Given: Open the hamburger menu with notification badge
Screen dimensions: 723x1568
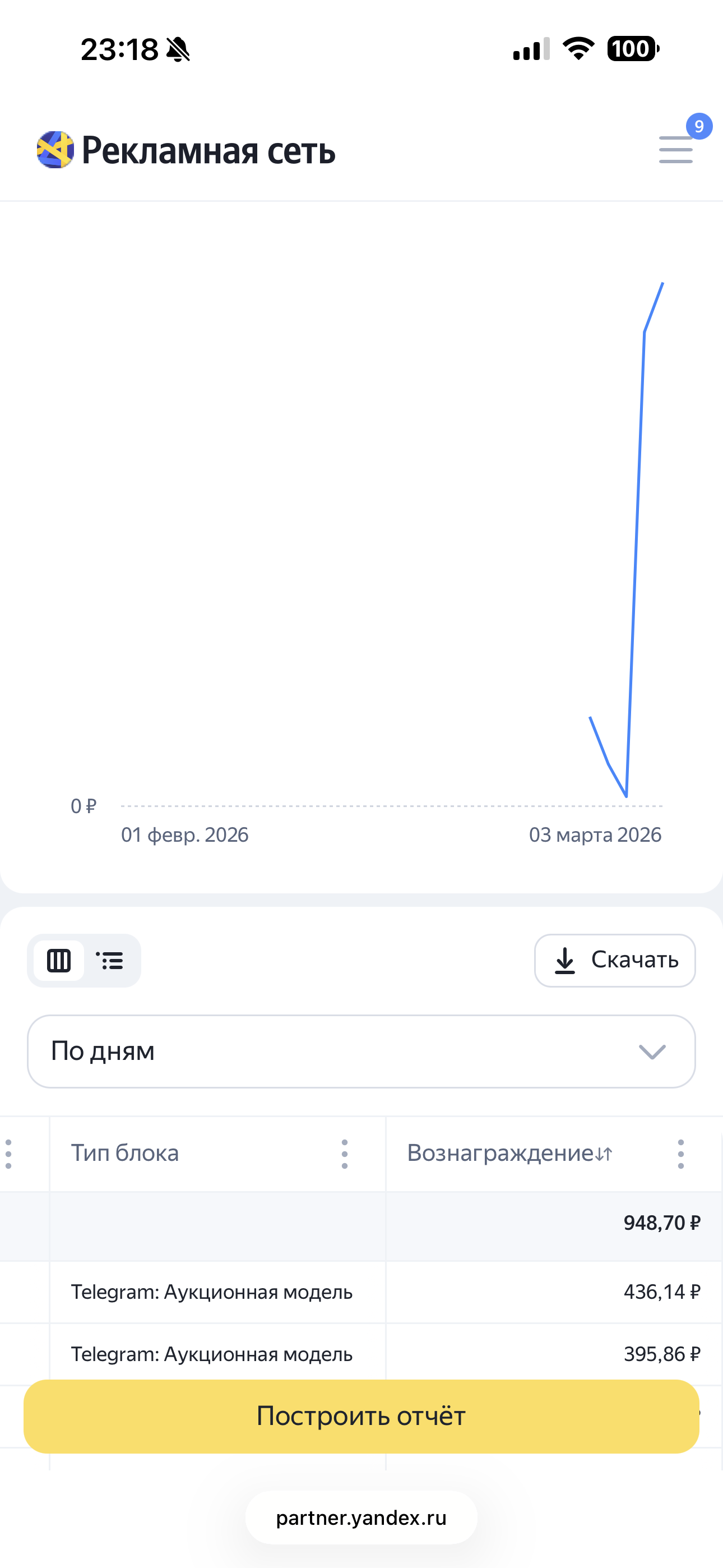Looking at the screenshot, I should [x=675, y=149].
